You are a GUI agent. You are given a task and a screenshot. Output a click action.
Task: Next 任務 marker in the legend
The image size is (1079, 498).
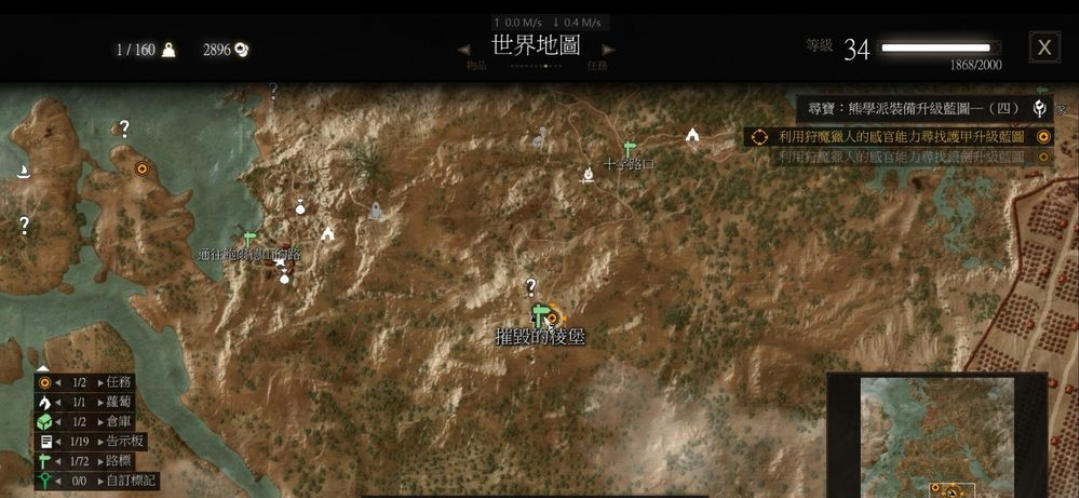click(x=99, y=382)
